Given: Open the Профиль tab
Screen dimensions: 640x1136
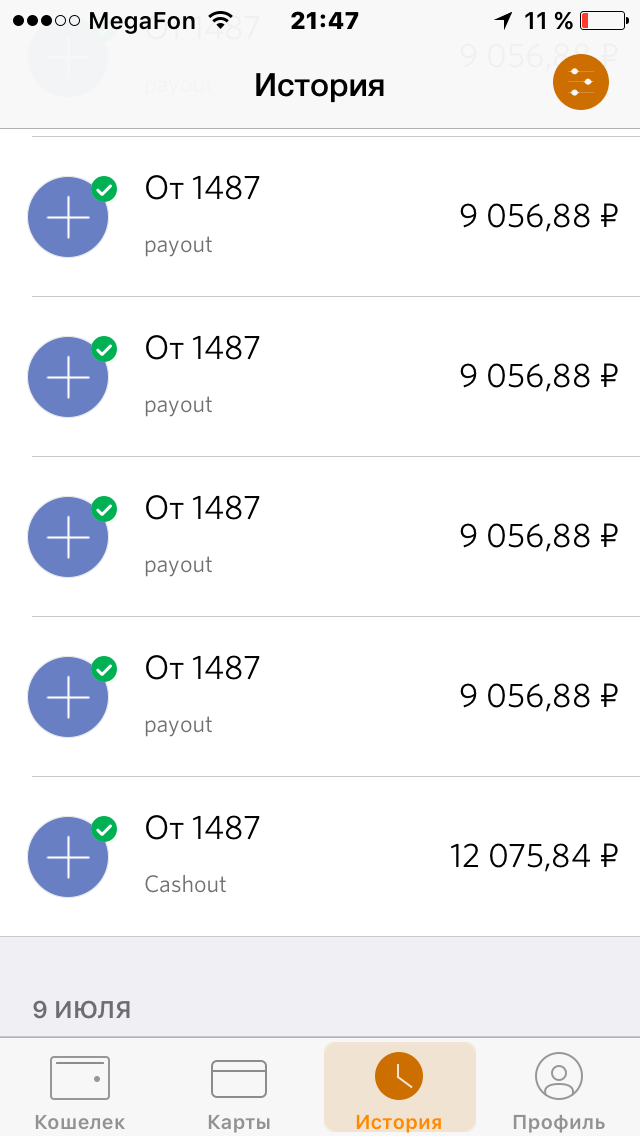Looking at the screenshot, I should [558, 1090].
